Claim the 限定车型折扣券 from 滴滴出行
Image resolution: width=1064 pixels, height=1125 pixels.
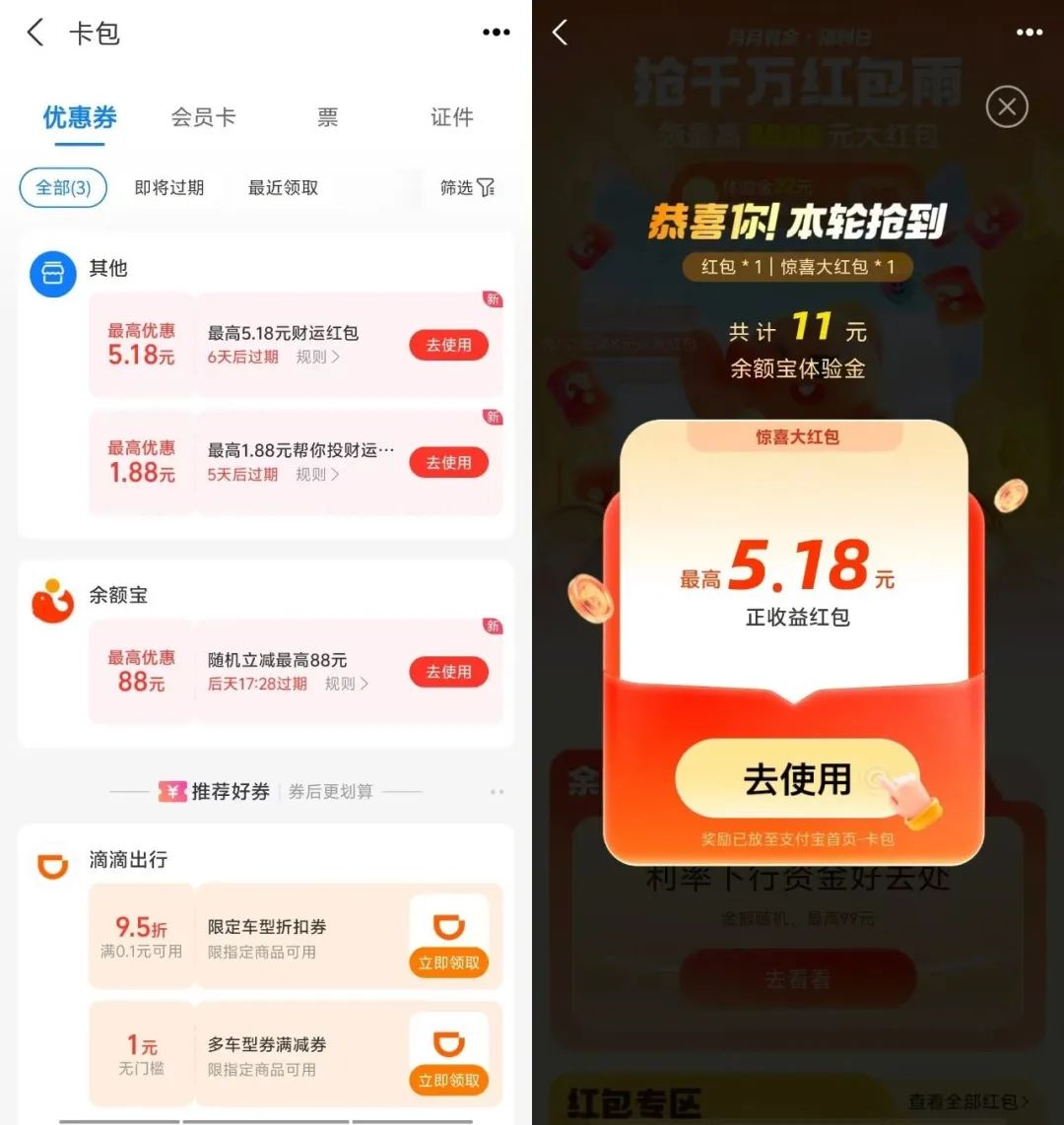tap(448, 962)
